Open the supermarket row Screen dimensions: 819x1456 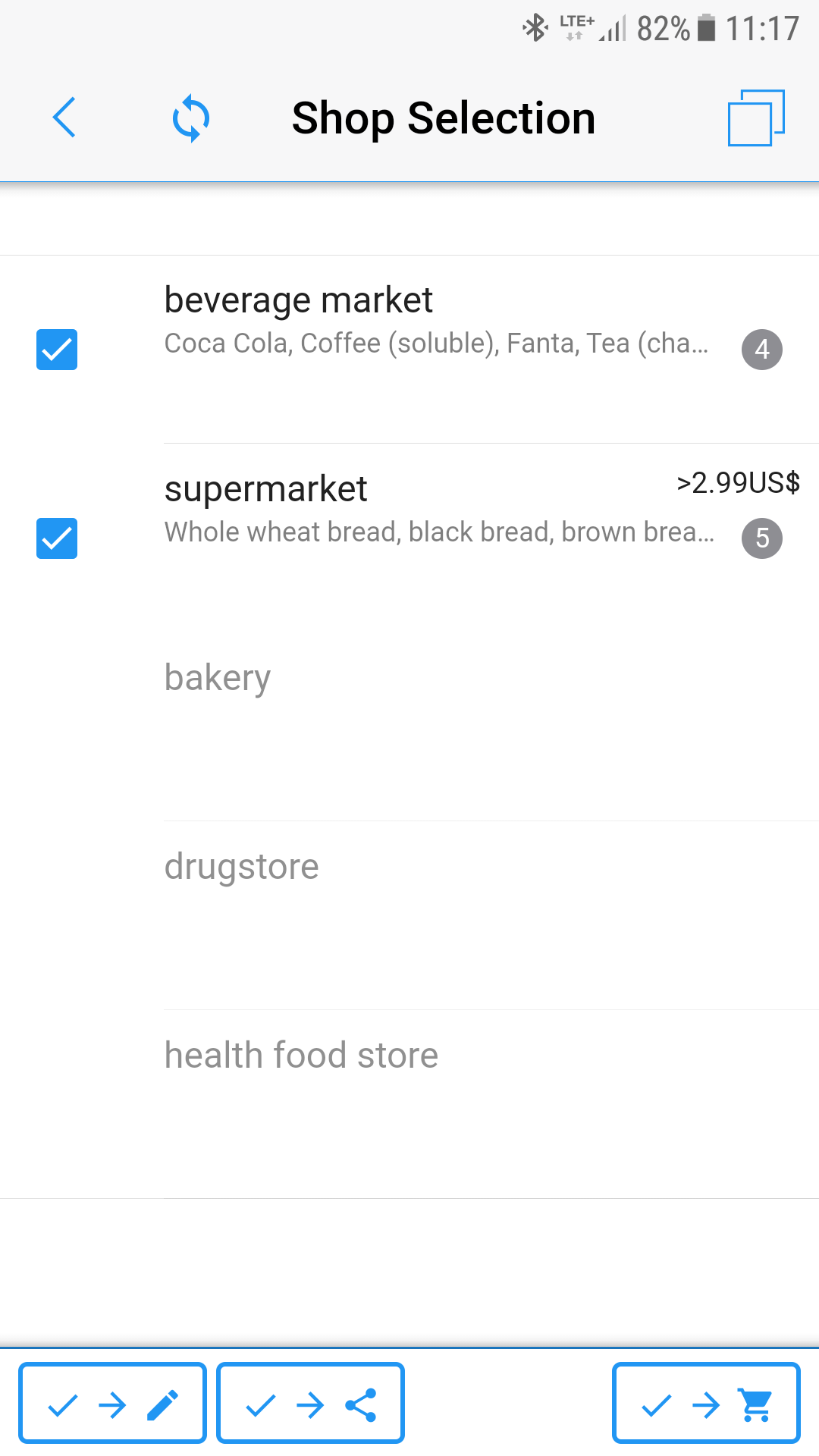(x=409, y=538)
